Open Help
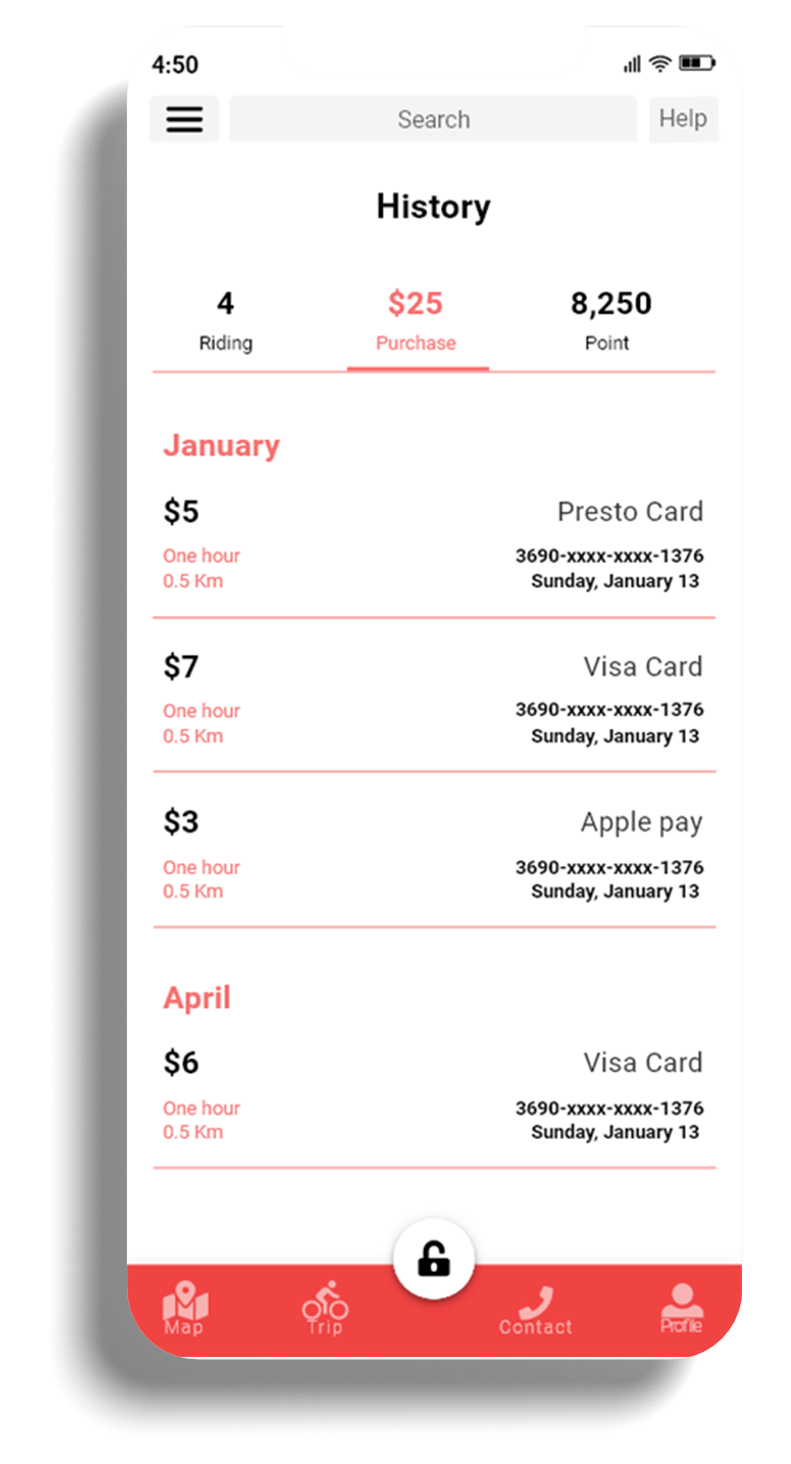791x1464 pixels. [683, 119]
